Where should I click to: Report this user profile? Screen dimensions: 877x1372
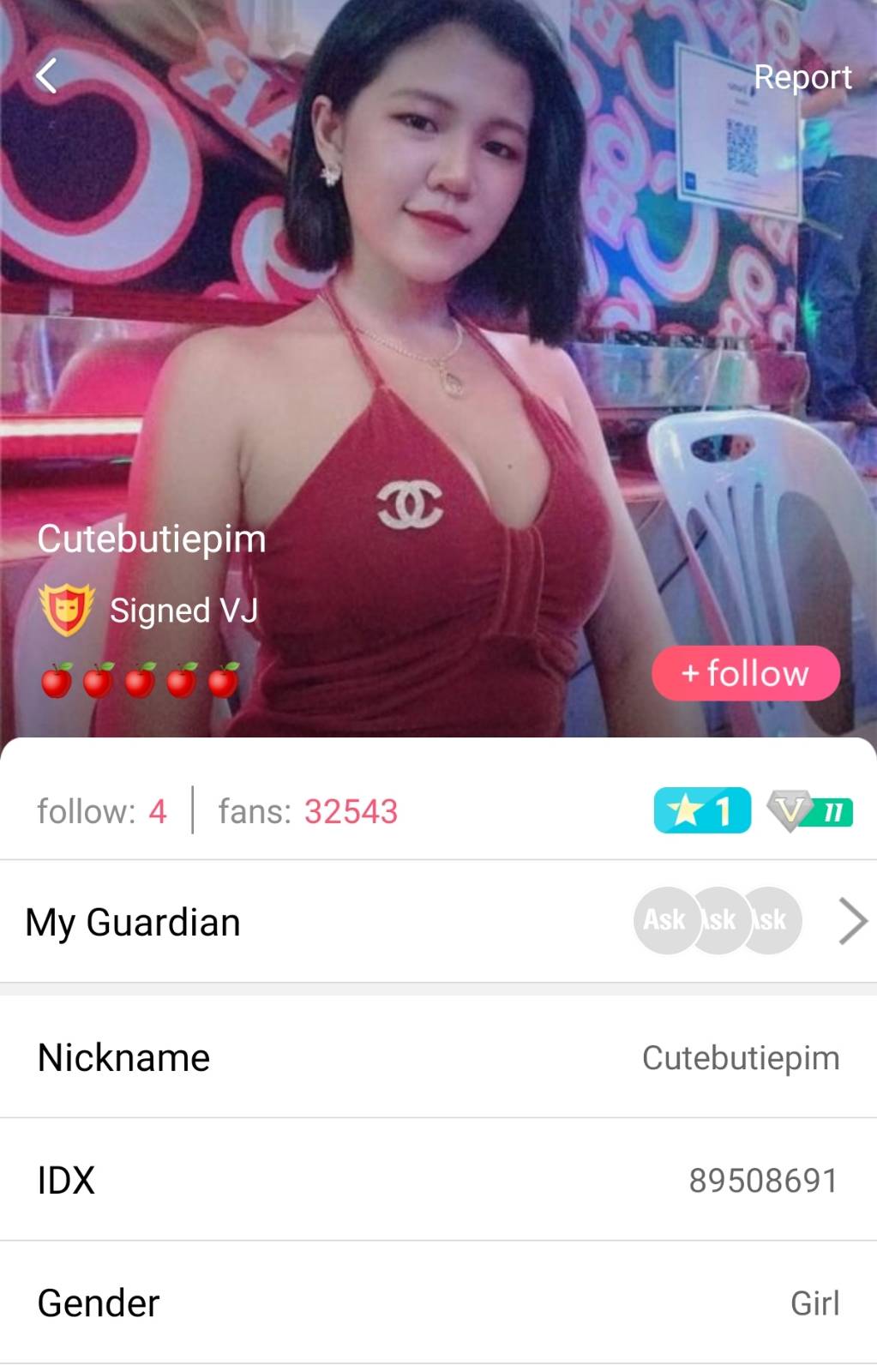pyautogui.click(x=802, y=77)
